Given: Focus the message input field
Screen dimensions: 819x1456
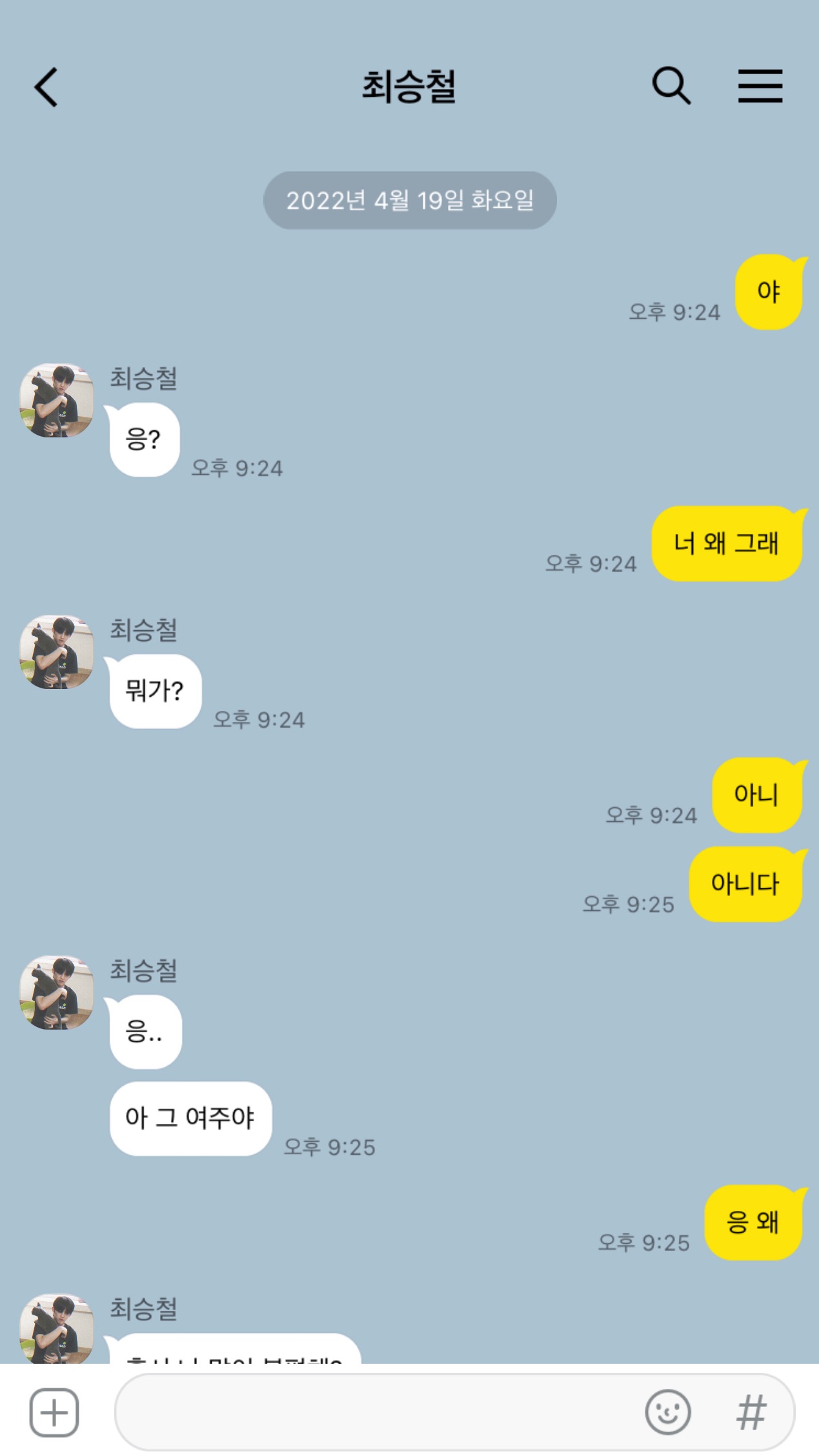Looking at the screenshot, I should click(374, 1412).
